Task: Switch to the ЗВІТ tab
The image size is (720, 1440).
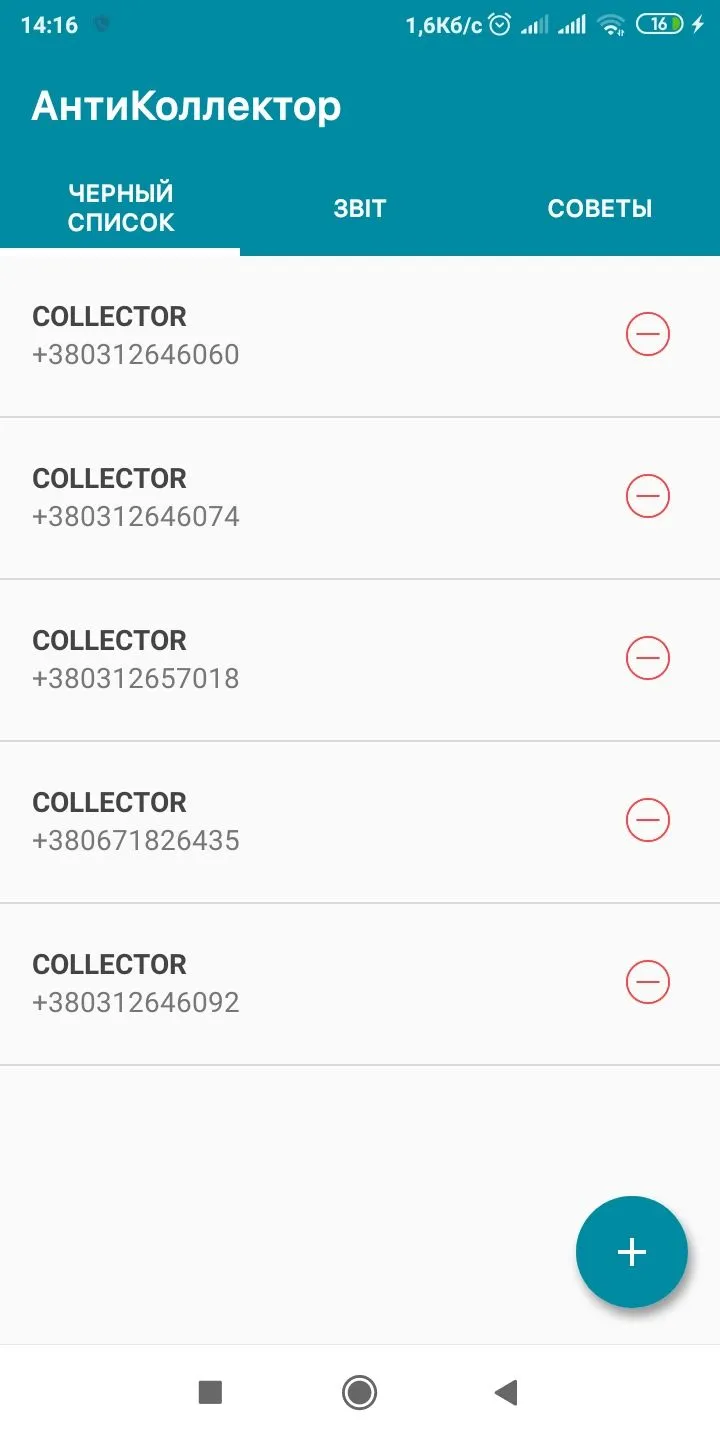Action: [360, 208]
